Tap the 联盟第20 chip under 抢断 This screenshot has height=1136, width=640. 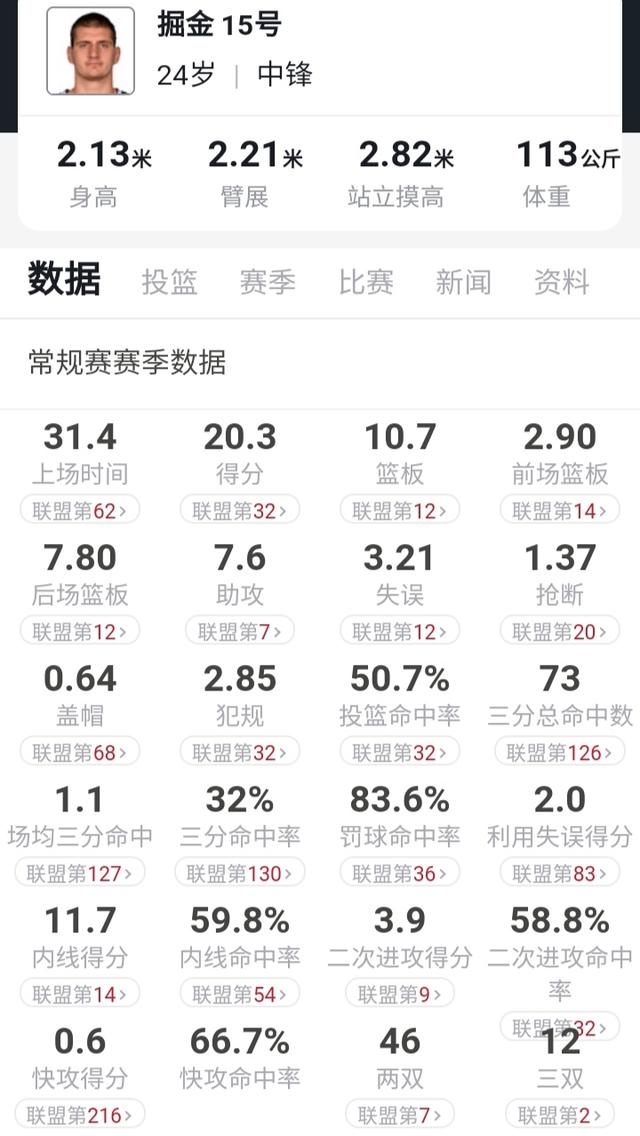coord(560,632)
